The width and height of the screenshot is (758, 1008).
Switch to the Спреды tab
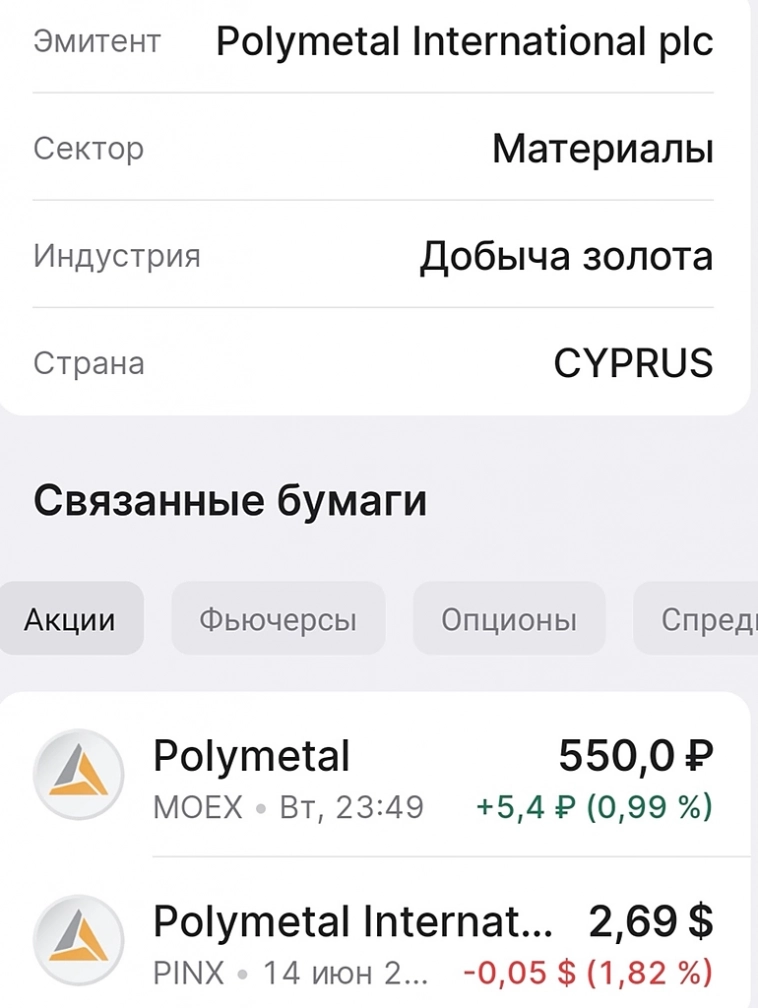tap(706, 620)
